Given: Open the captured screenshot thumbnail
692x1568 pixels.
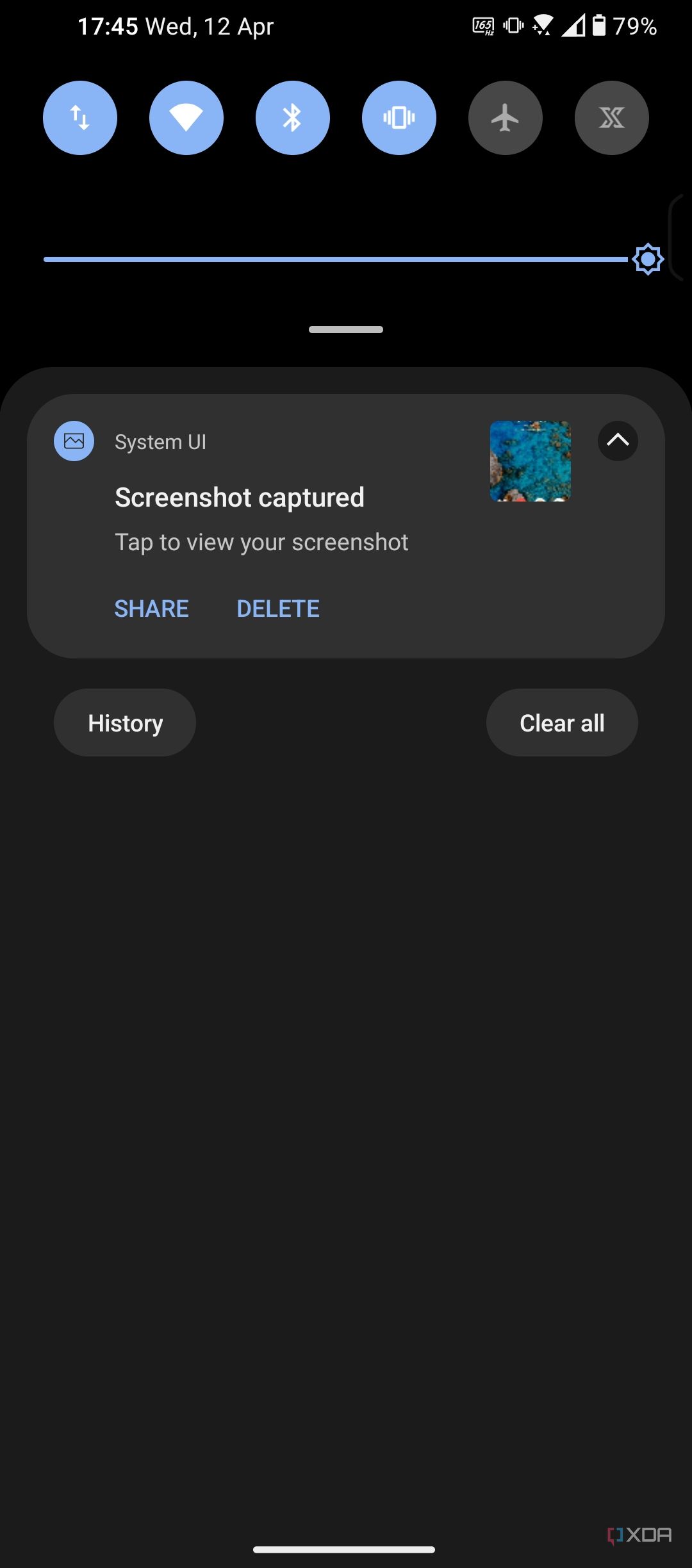Looking at the screenshot, I should click(x=531, y=461).
